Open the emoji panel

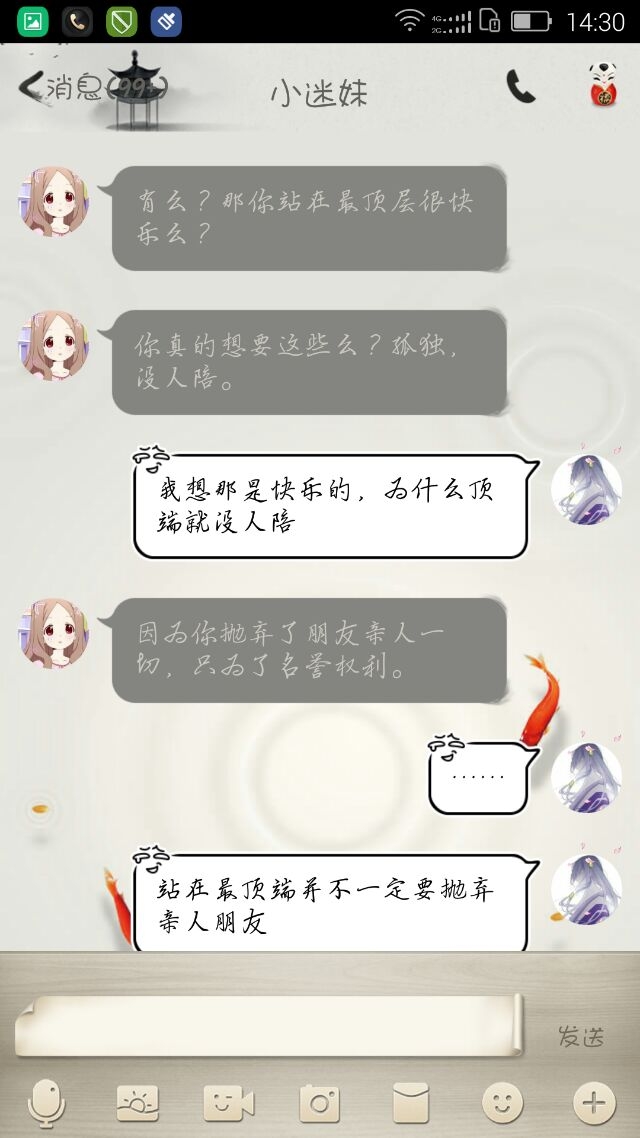point(502,1103)
